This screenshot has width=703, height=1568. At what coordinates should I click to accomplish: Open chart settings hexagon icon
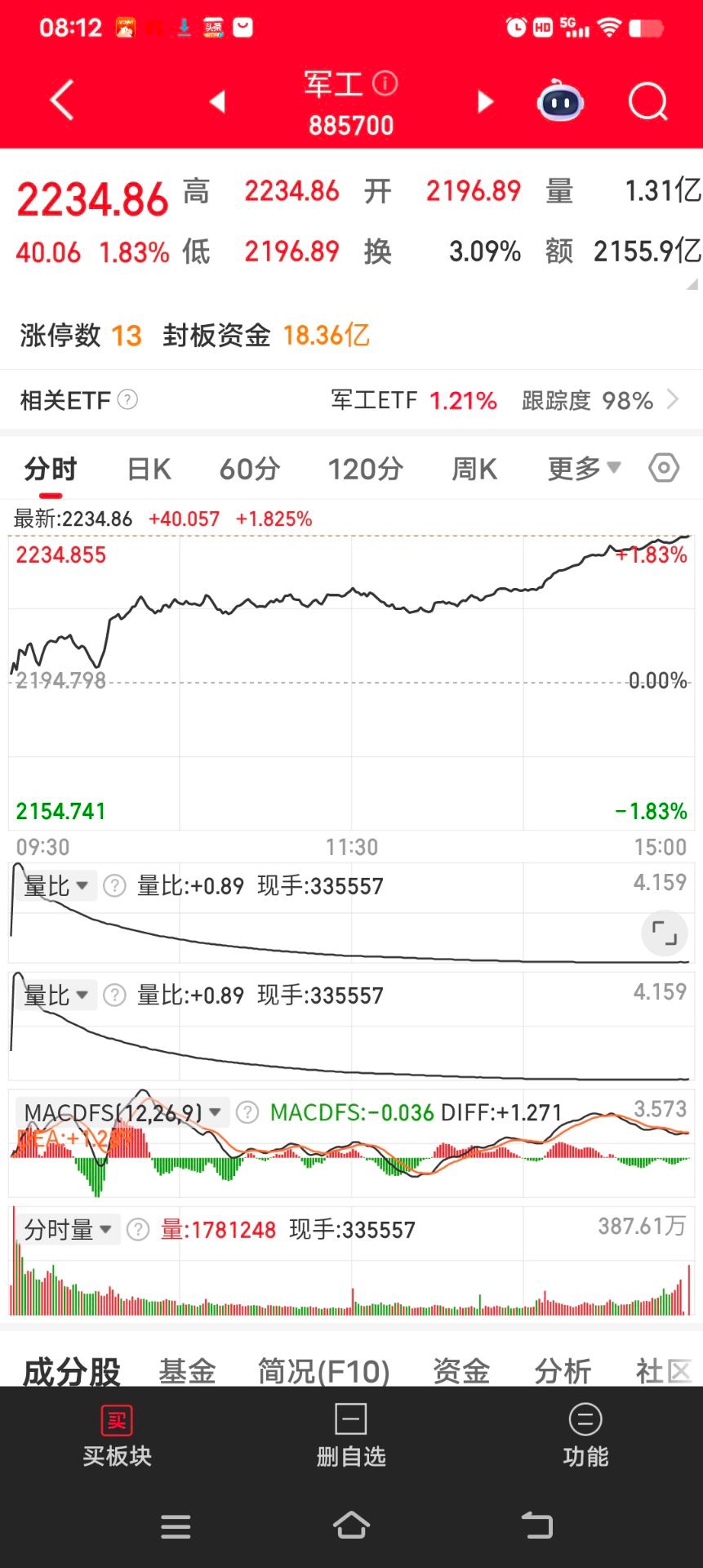[x=664, y=469]
